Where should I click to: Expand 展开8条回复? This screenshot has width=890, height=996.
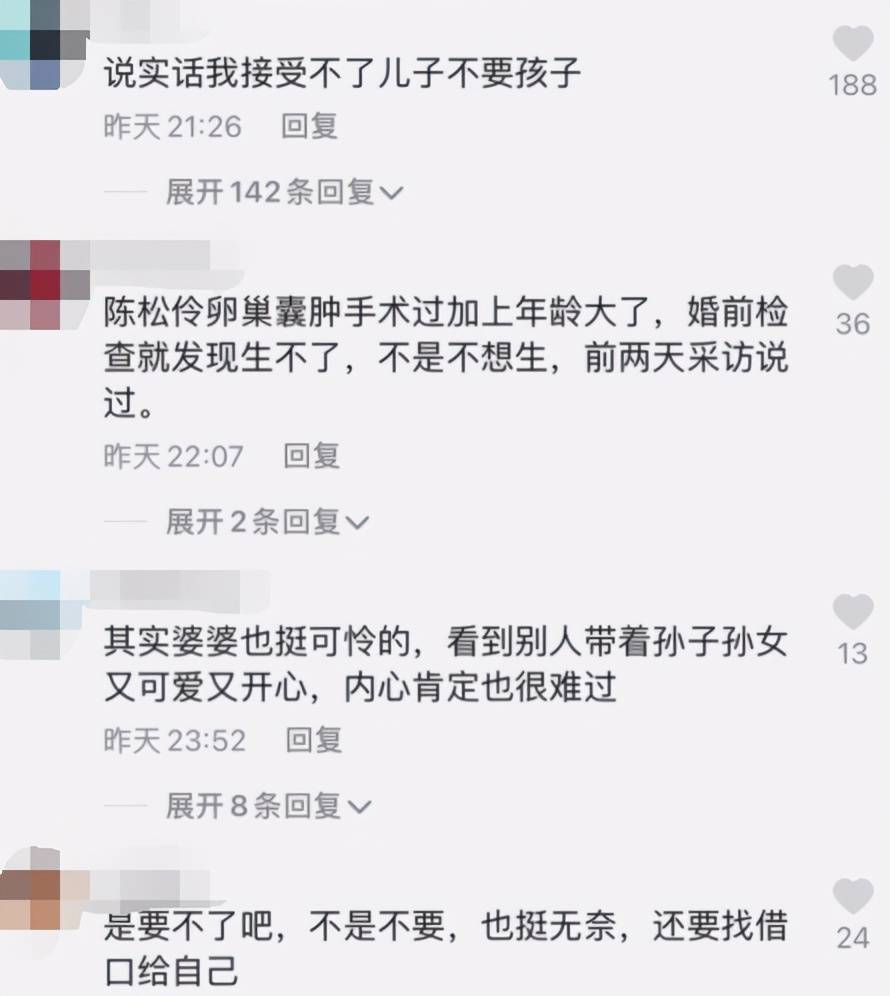click(266, 806)
